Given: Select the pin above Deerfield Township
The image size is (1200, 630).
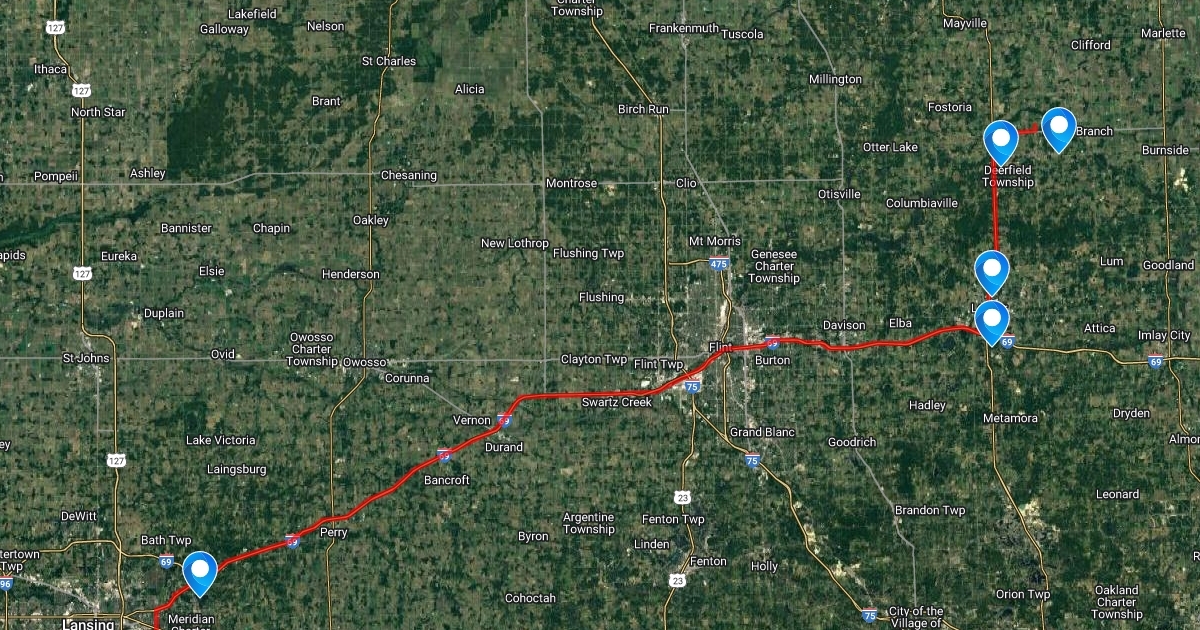Looking at the screenshot, I should click(x=1001, y=142).
